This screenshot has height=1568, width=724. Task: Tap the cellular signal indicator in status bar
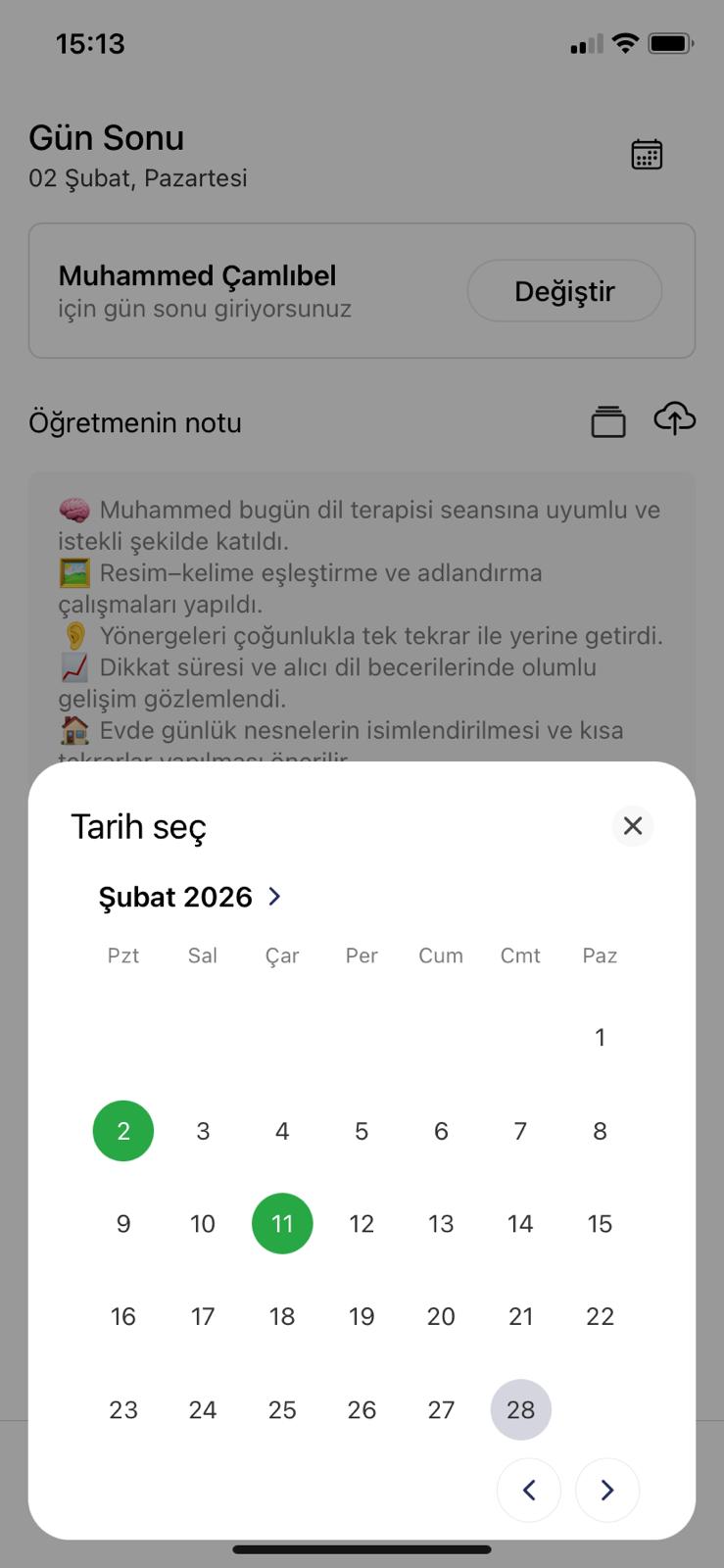(x=584, y=43)
